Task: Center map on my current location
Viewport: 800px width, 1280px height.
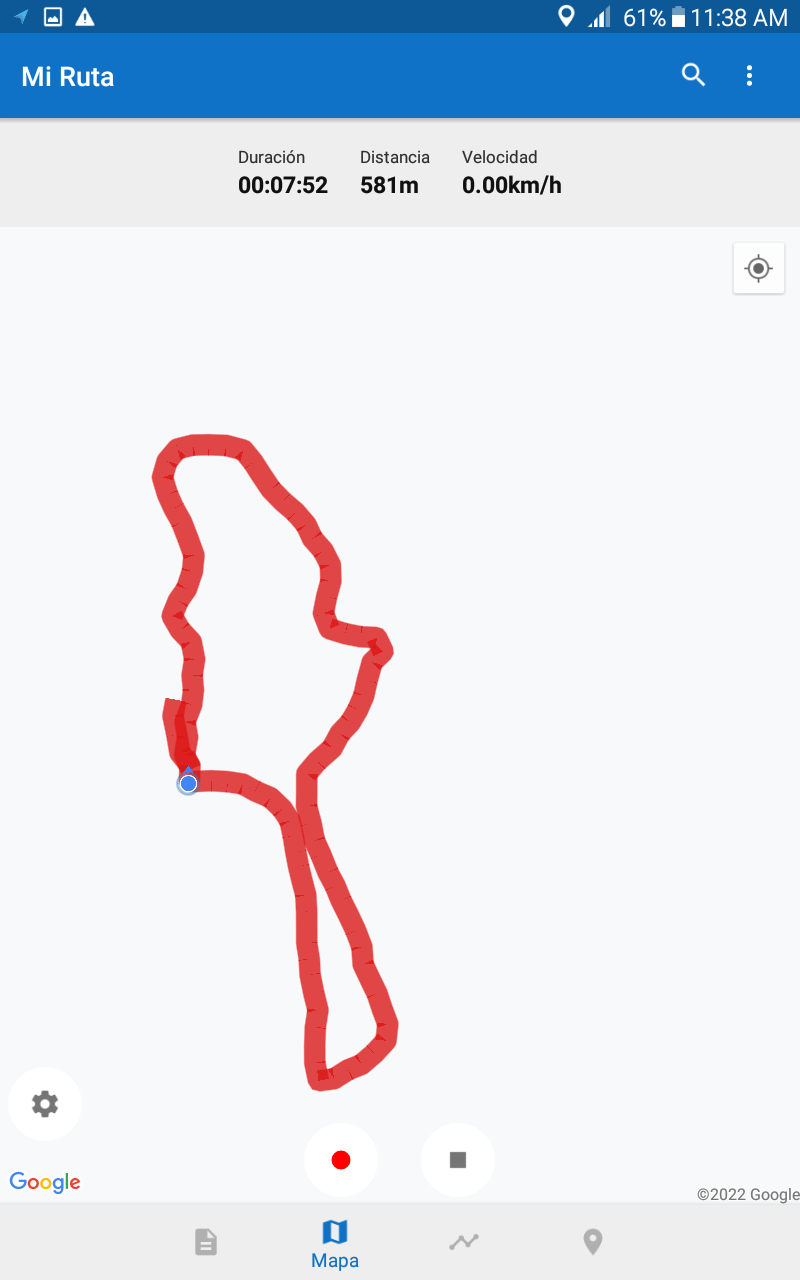Action: click(x=758, y=268)
